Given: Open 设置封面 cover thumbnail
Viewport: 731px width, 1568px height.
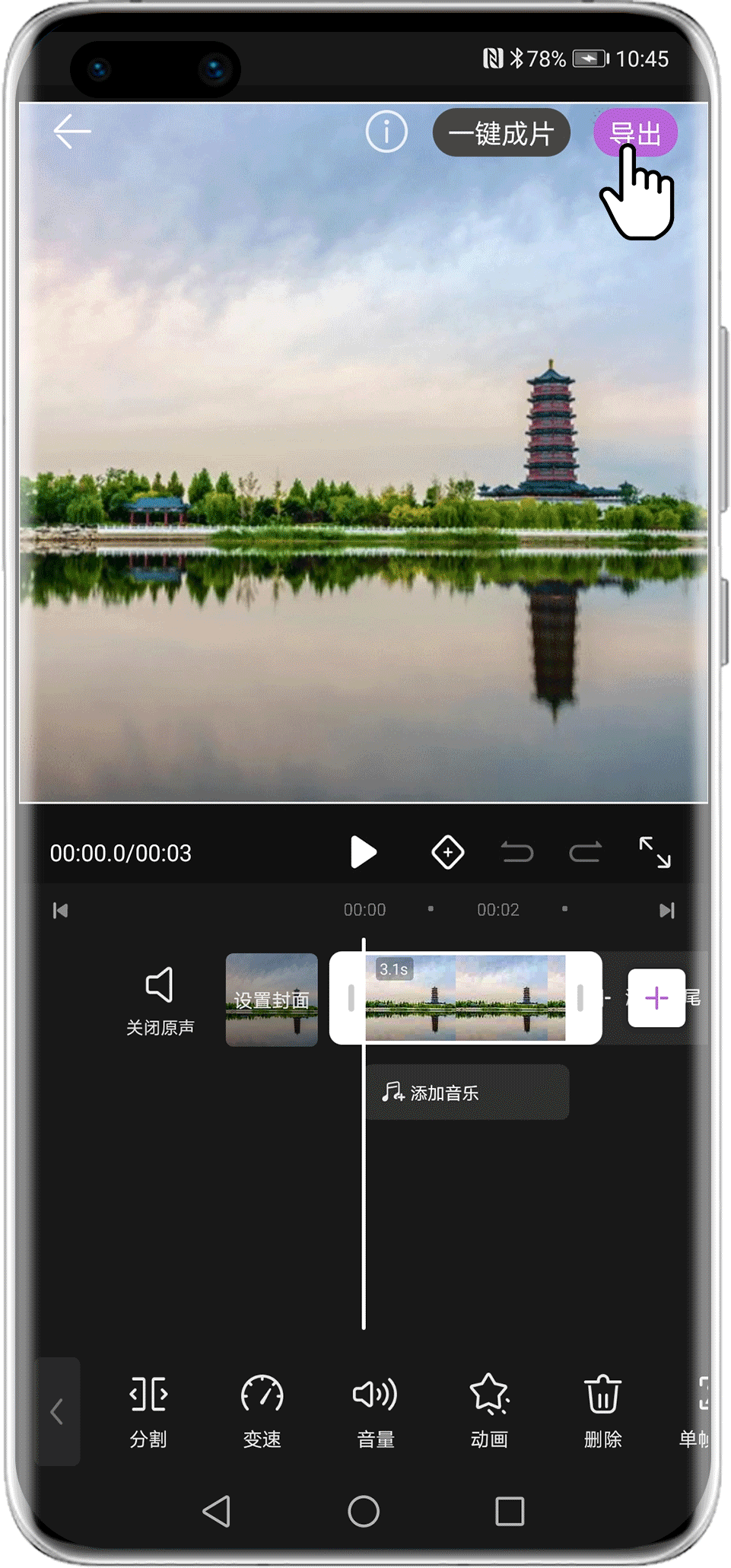Looking at the screenshot, I should click(x=272, y=999).
